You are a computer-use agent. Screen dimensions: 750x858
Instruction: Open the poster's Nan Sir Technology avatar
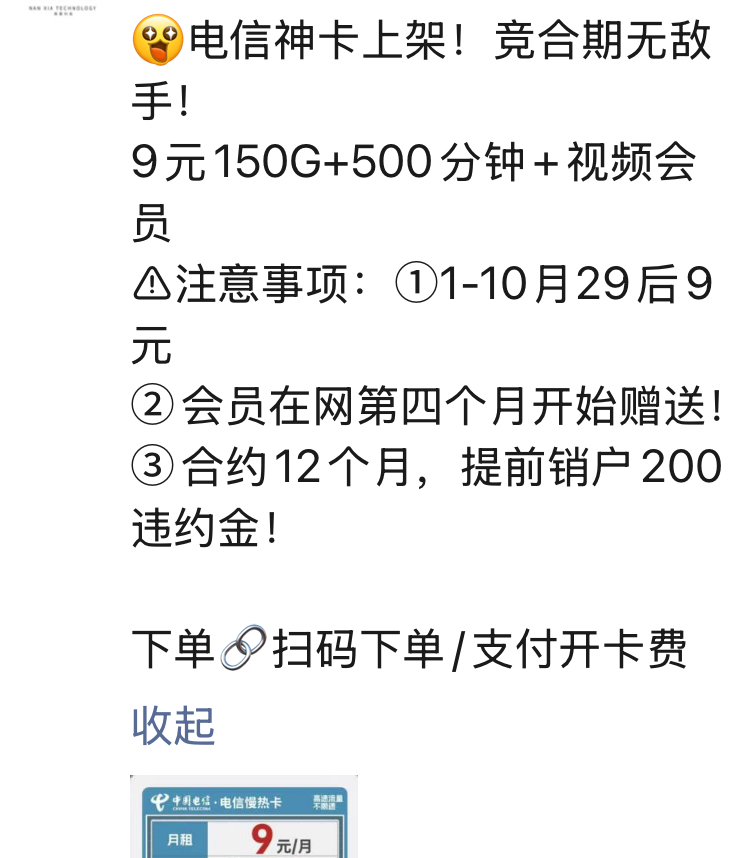tap(62, 10)
